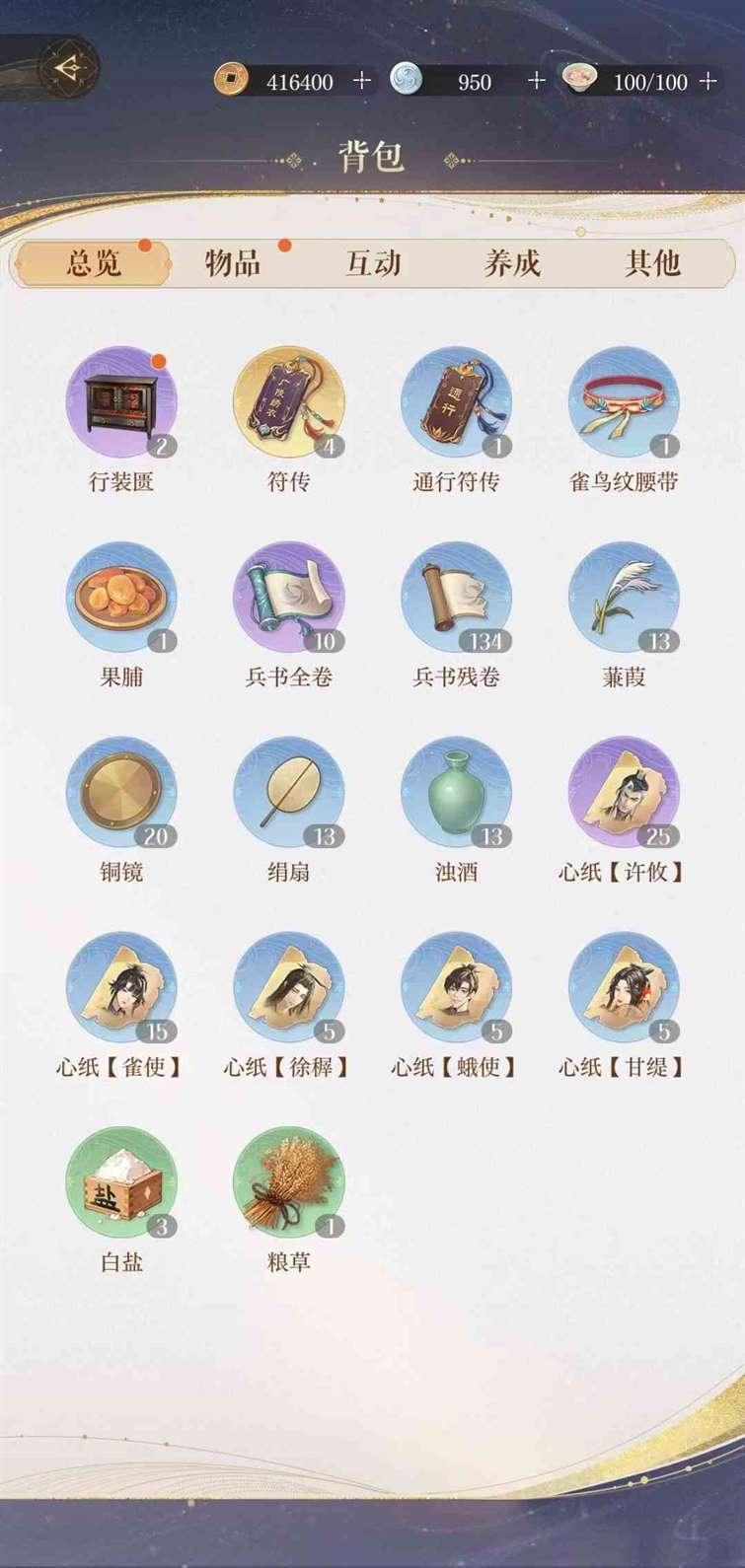The width and height of the screenshot is (745, 1568).
Task: Add more copper coins with plus
Action: pyautogui.click(x=362, y=81)
